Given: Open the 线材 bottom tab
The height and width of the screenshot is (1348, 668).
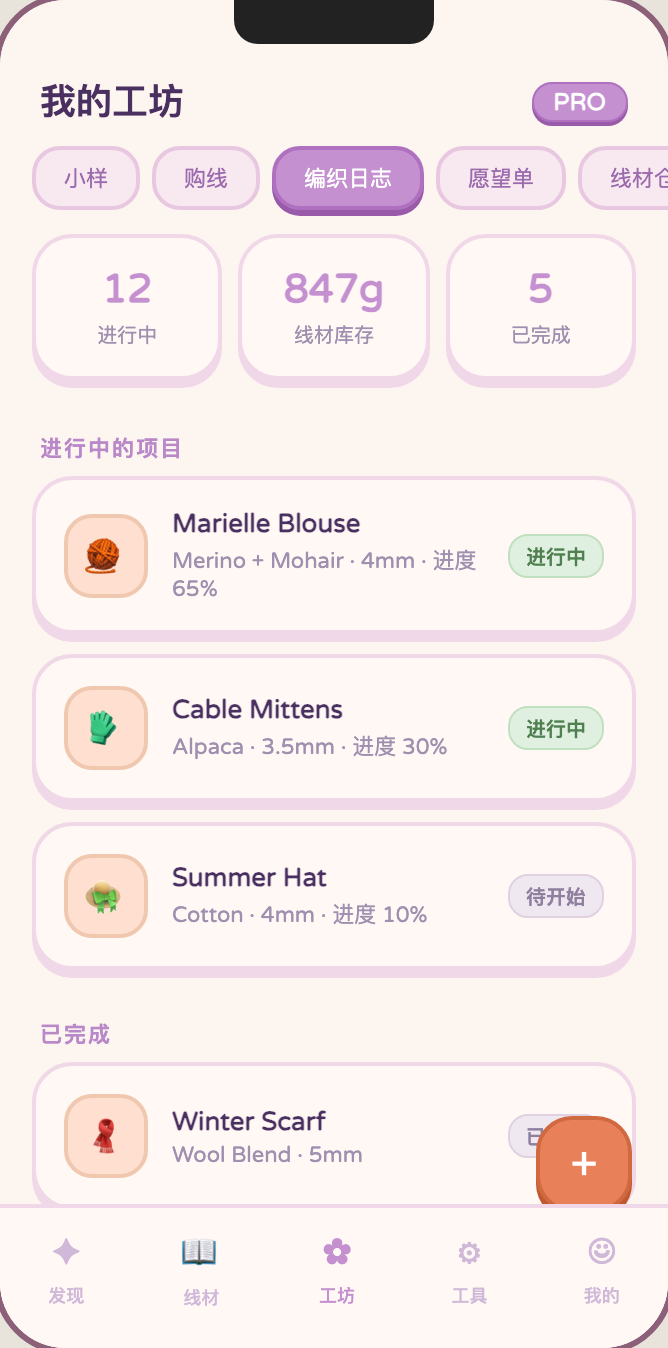Looking at the screenshot, I should tap(200, 1270).
